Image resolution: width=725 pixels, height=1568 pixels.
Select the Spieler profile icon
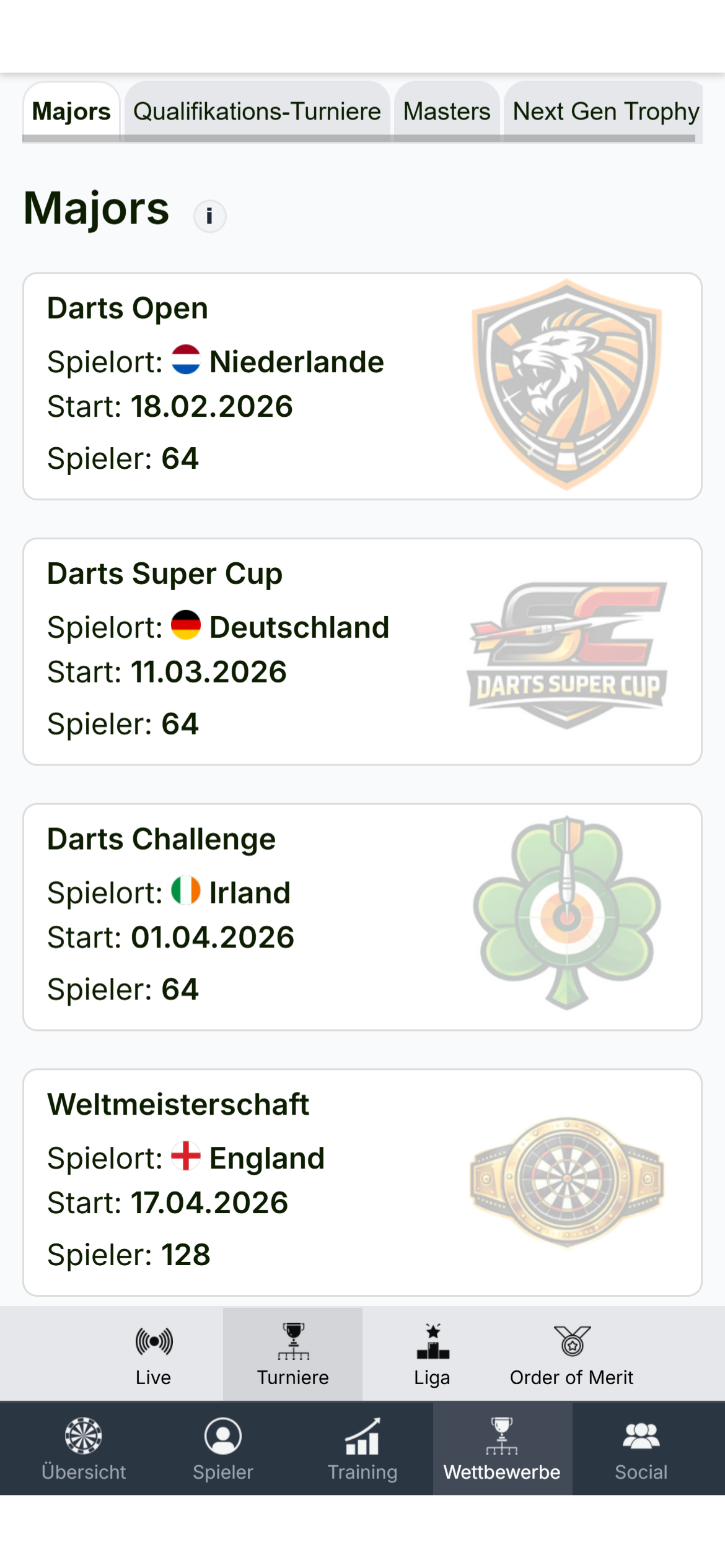[x=222, y=1437]
